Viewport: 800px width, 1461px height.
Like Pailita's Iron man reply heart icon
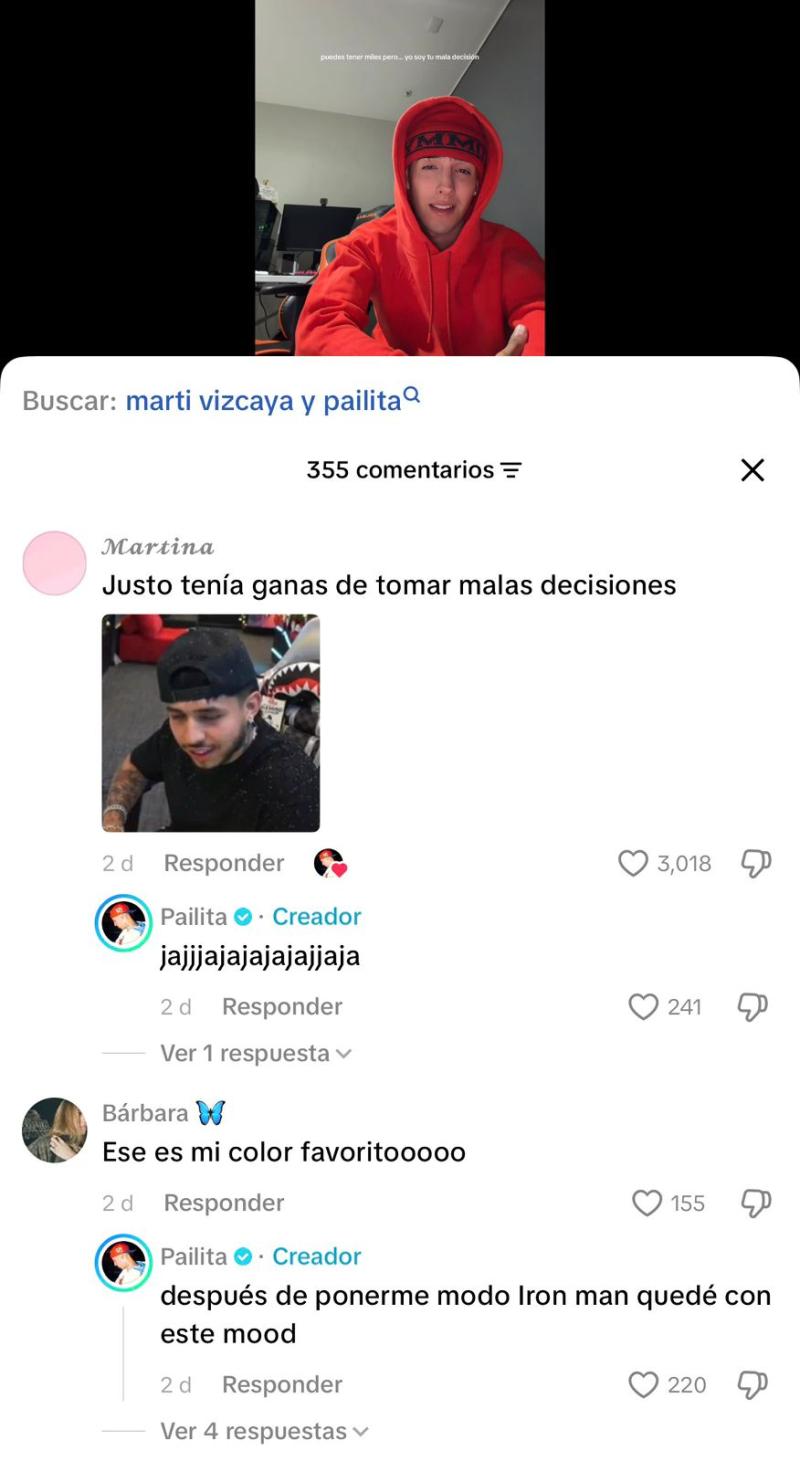click(643, 1385)
